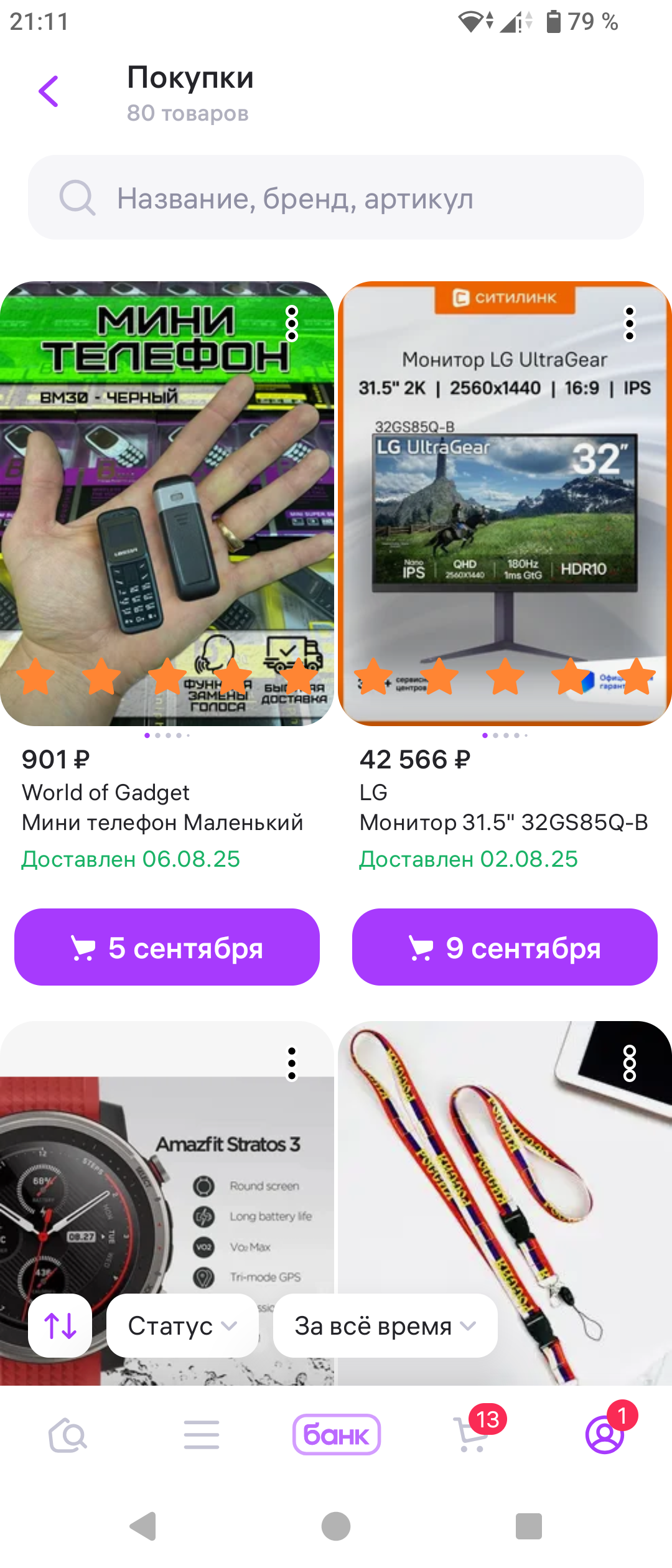Open the catalog menu tab
This screenshot has width=672, height=1568.
click(x=202, y=1435)
